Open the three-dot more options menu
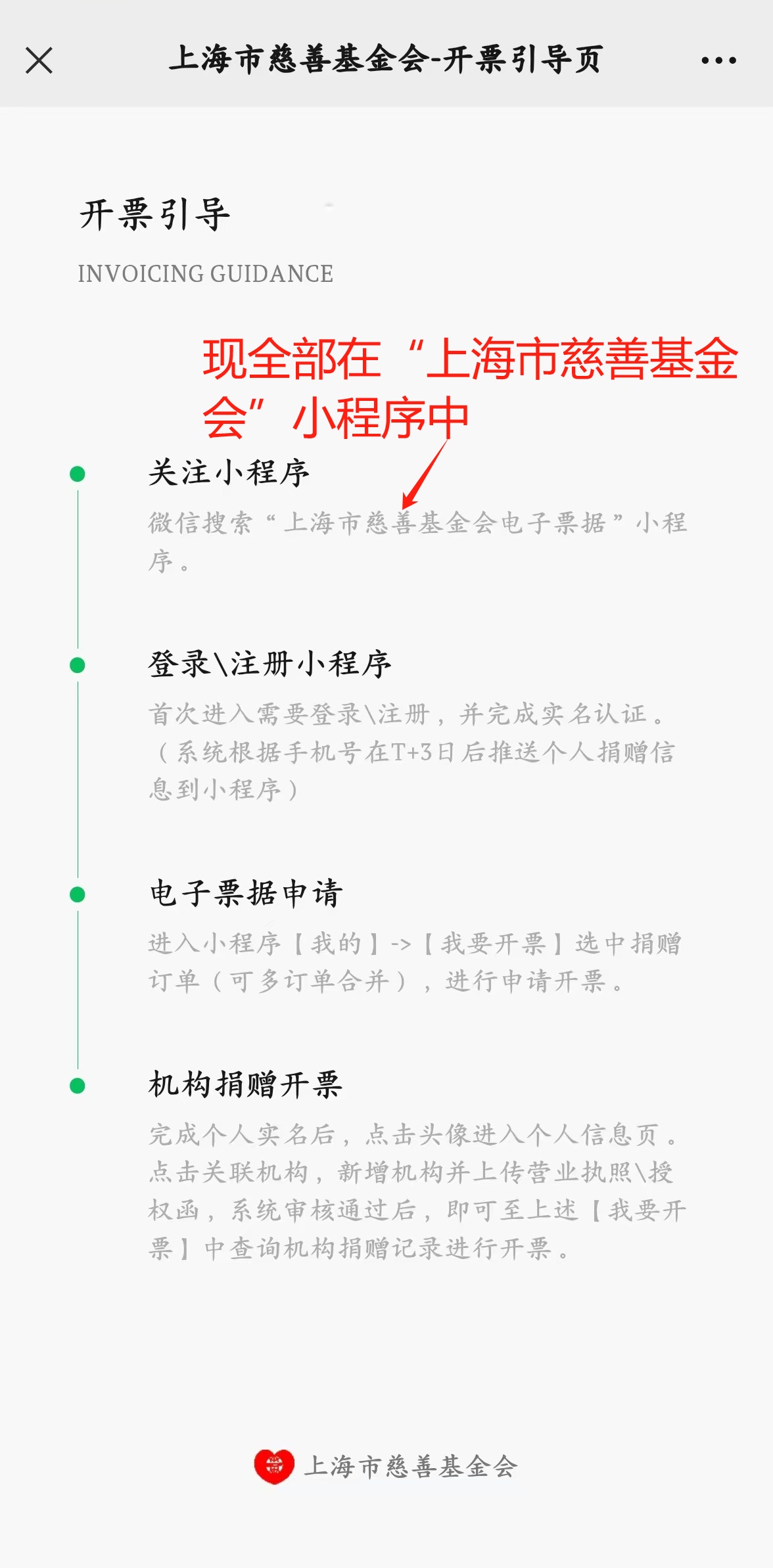 tap(718, 60)
